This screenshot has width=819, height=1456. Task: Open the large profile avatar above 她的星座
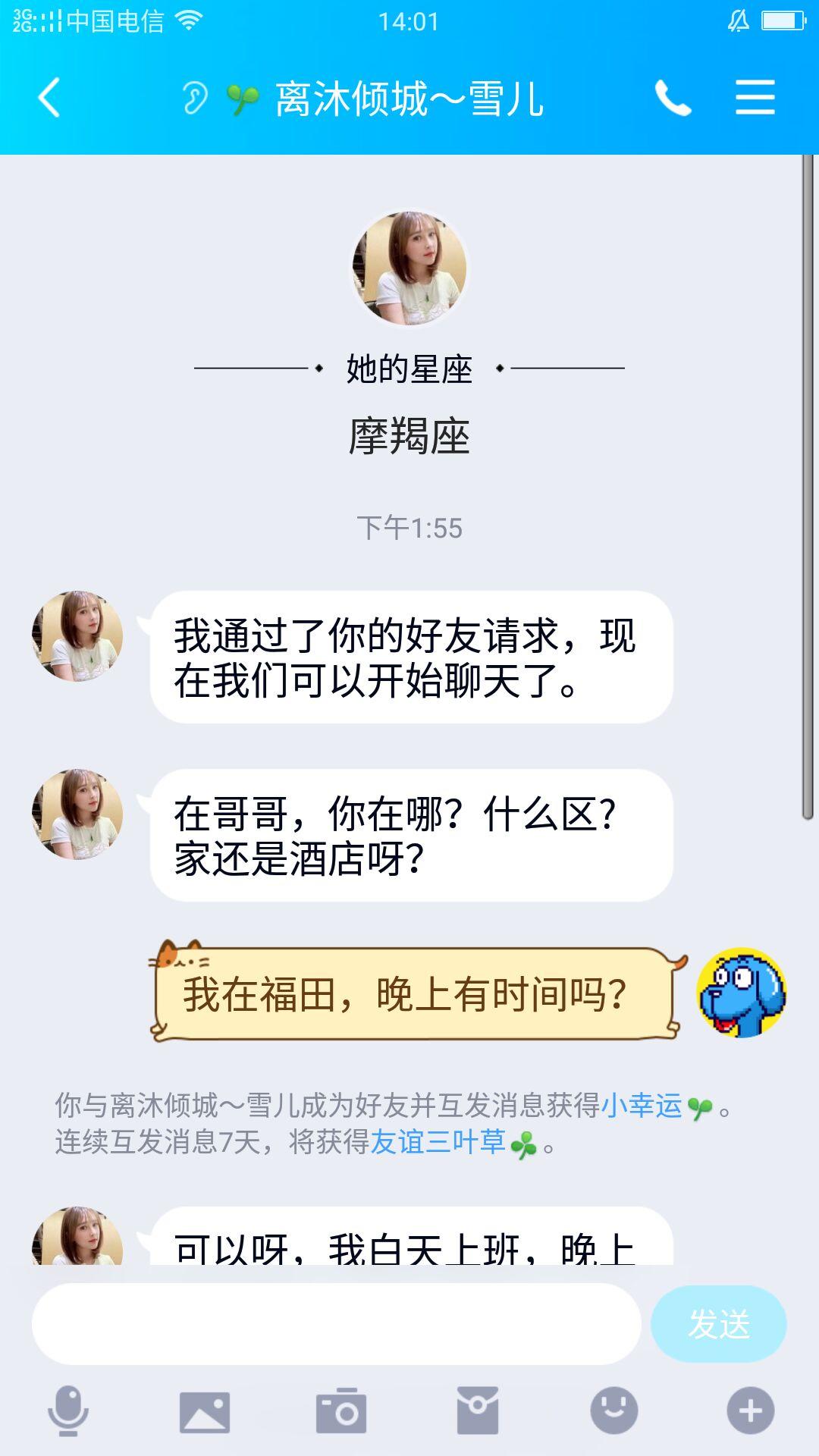click(409, 268)
